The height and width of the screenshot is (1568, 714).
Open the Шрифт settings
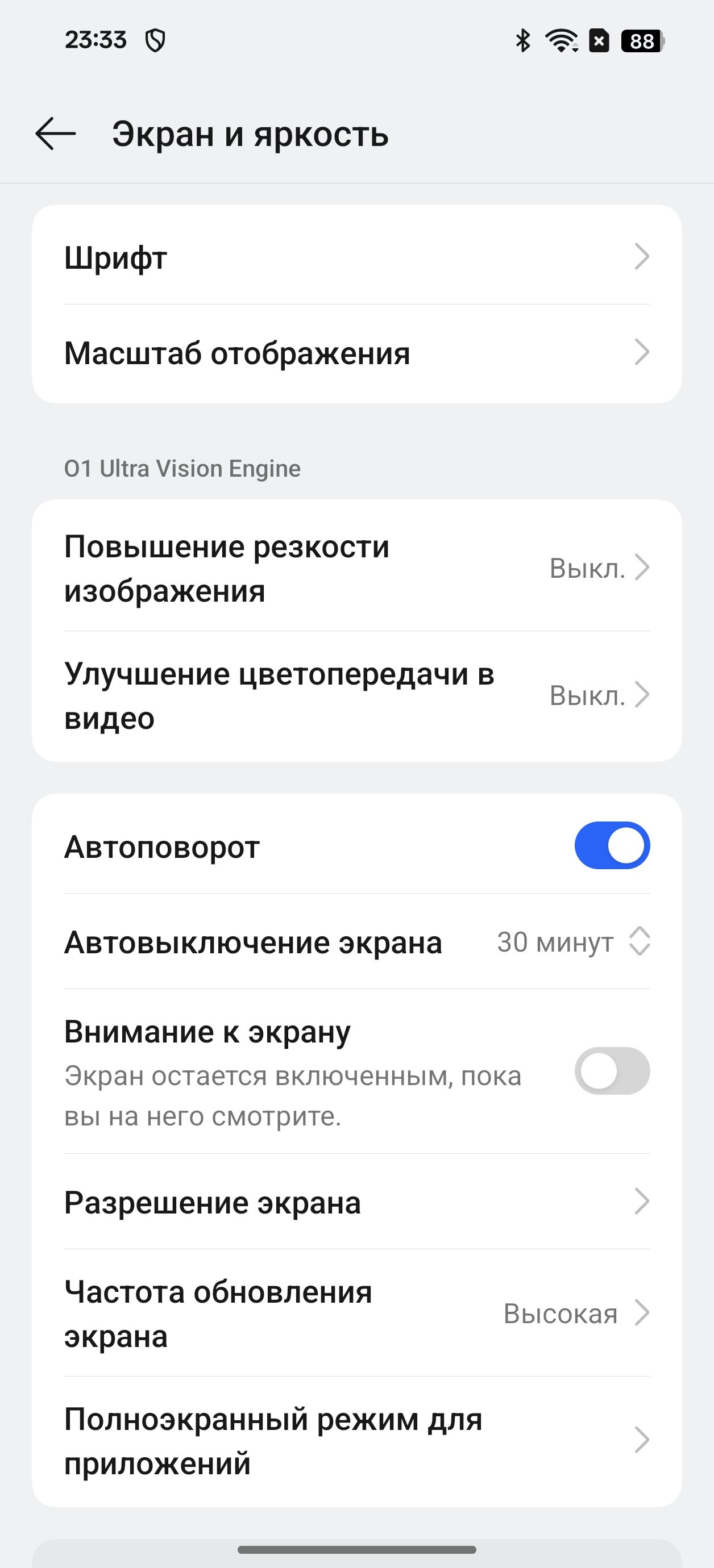(x=357, y=256)
